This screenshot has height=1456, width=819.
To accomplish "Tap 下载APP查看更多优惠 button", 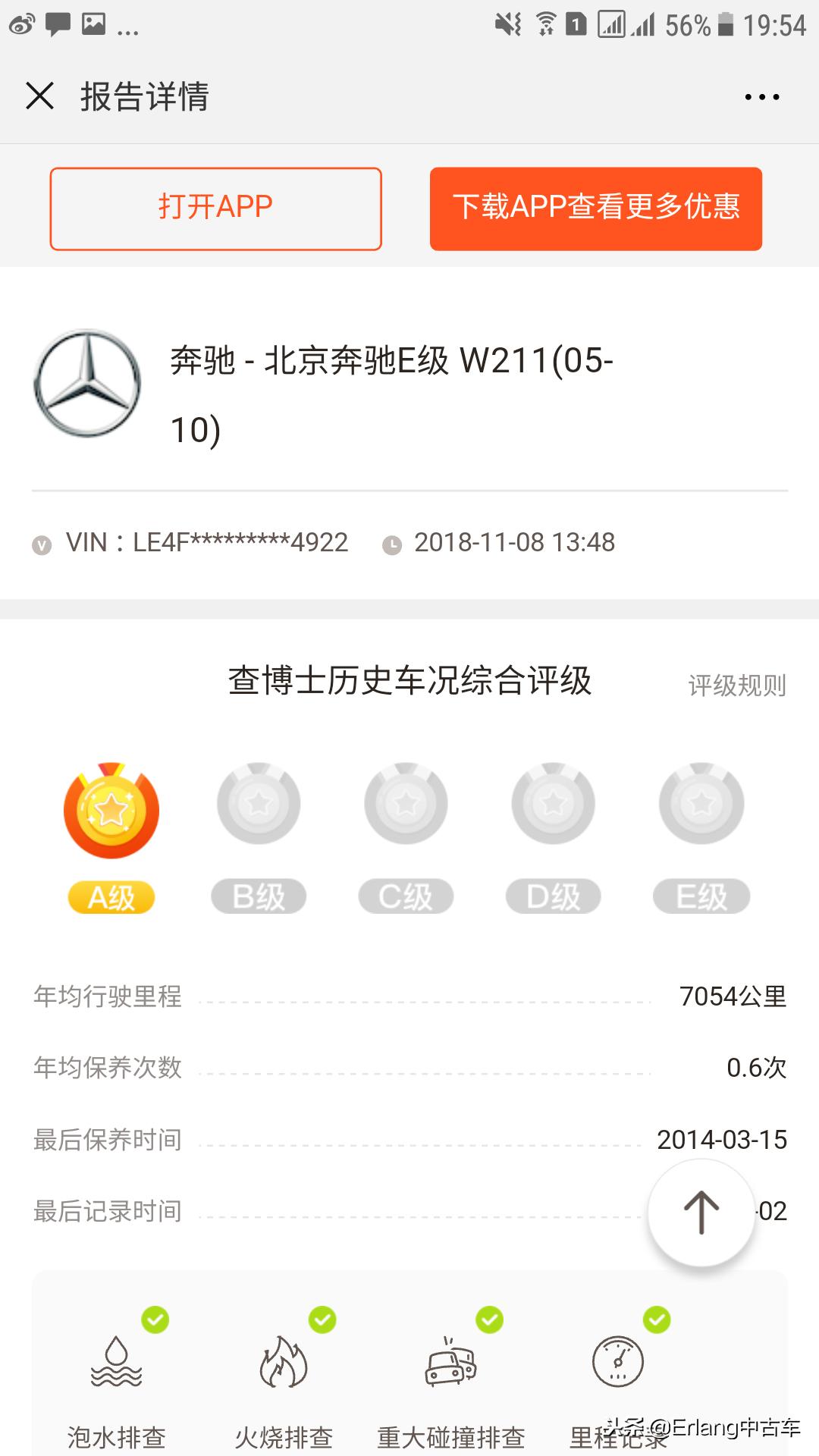I will (597, 208).
